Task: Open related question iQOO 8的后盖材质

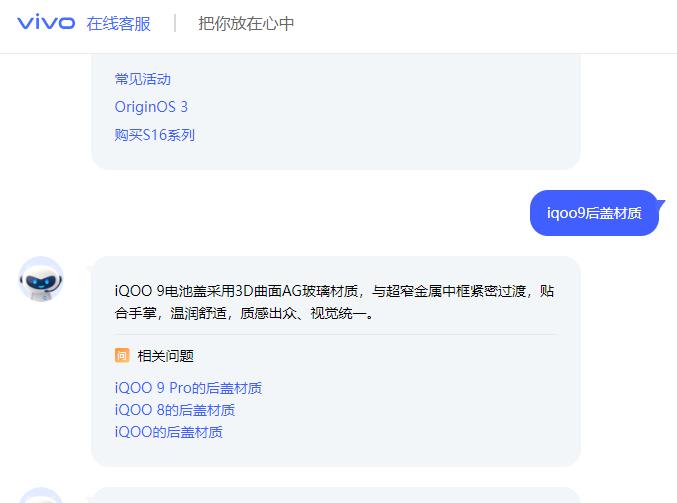Action: 175,410
